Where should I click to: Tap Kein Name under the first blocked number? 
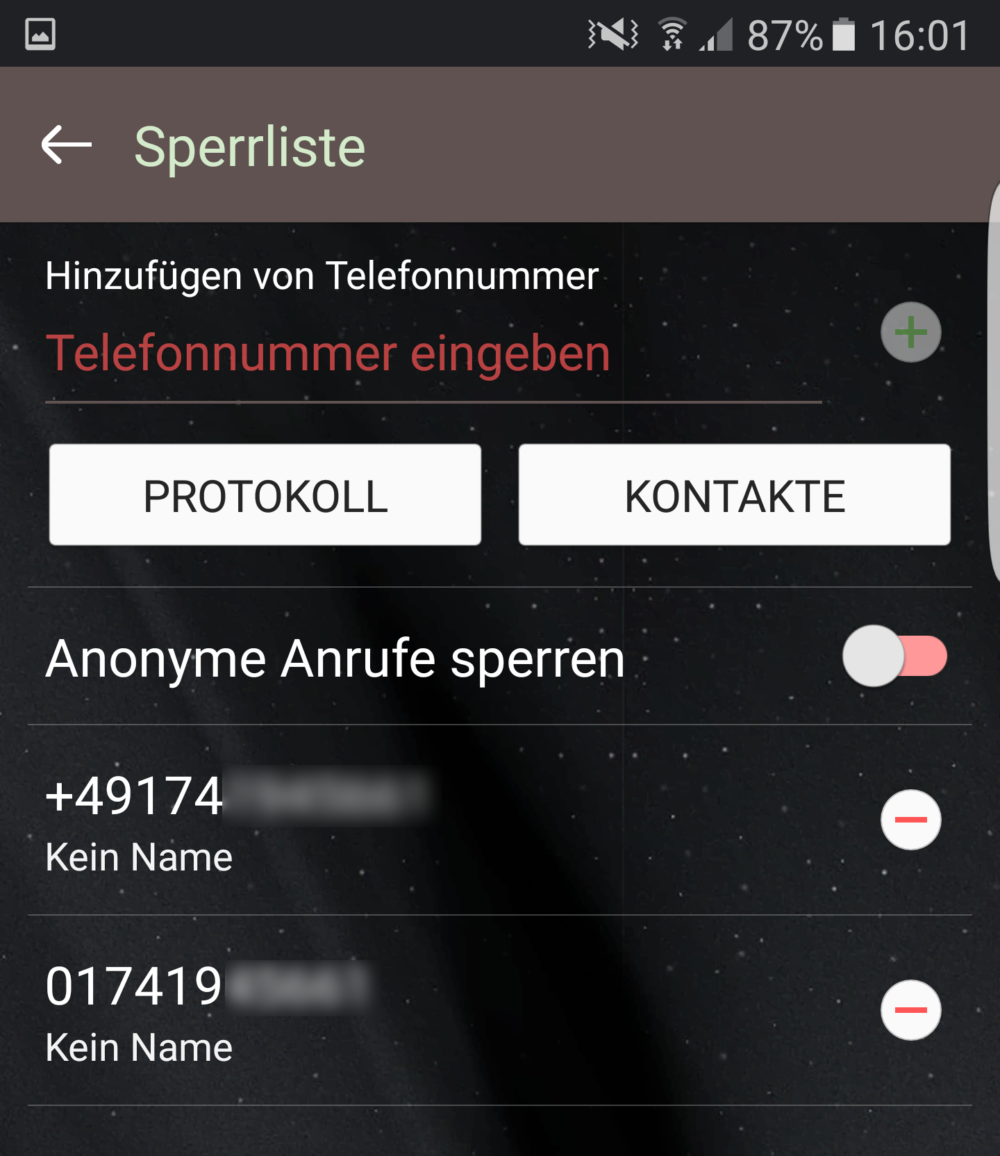coord(138,856)
